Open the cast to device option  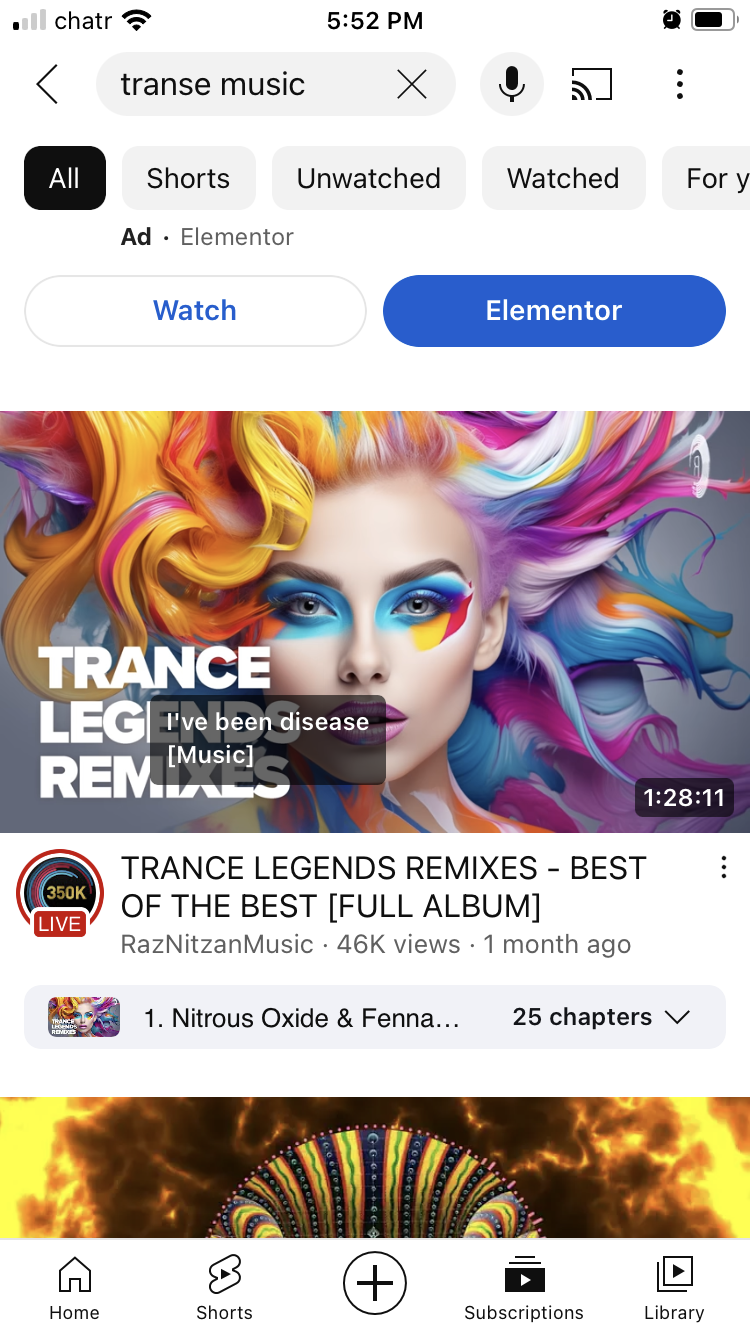[x=592, y=84]
